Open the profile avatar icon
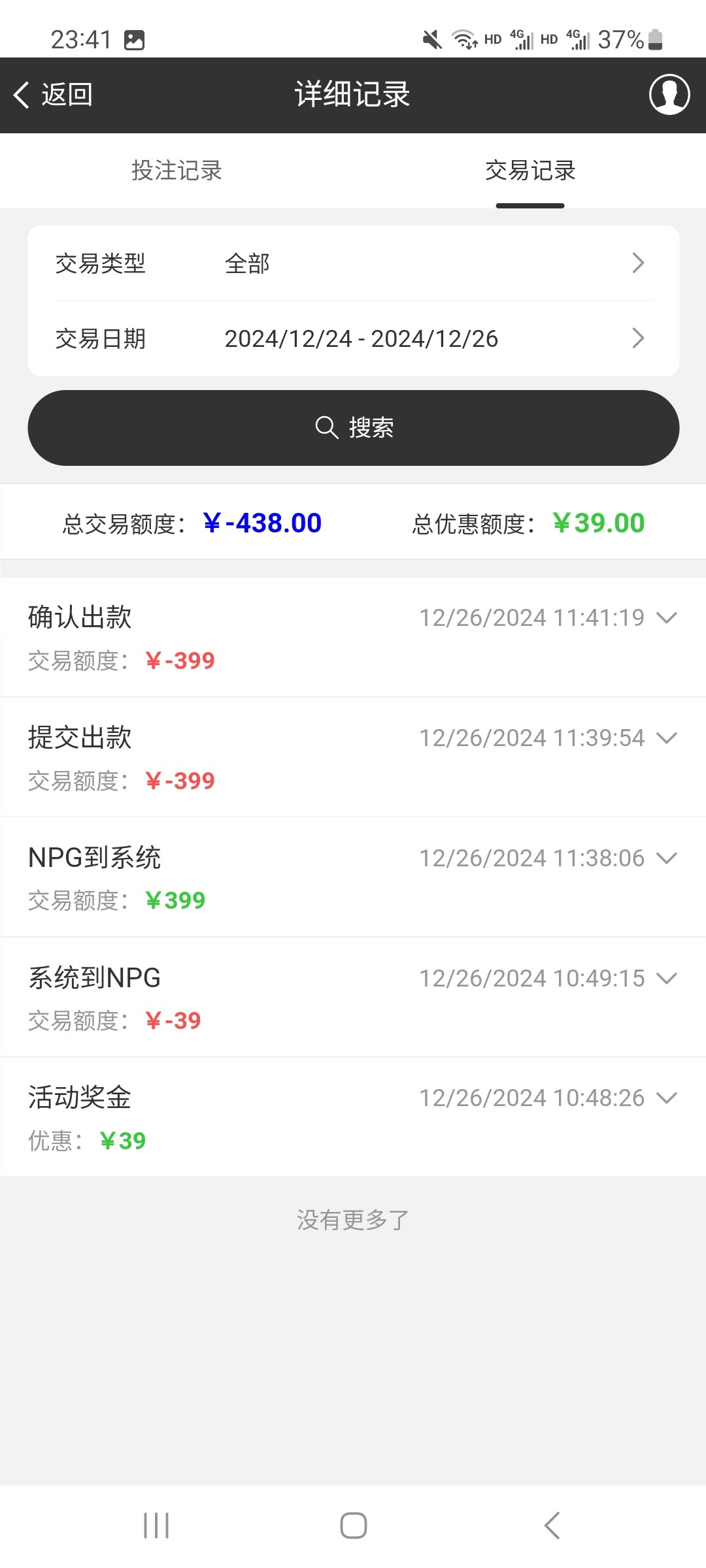Viewport: 706px width, 1568px height. tap(669, 95)
